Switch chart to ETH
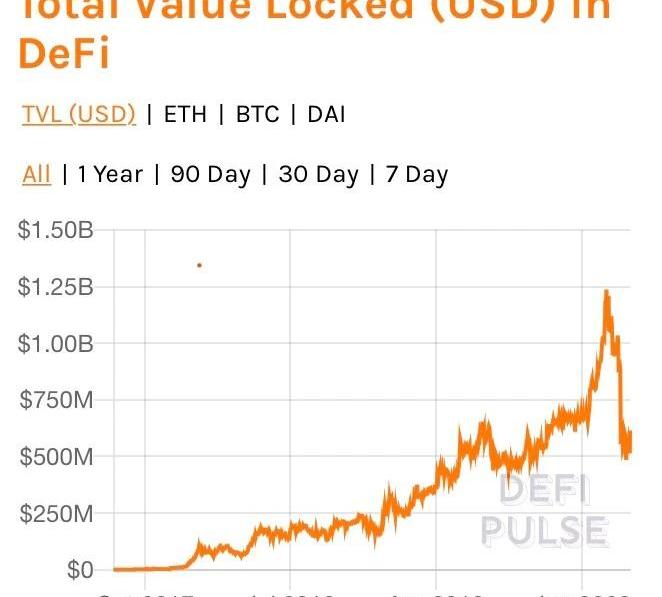The height and width of the screenshot is (597, 662). point(185,114)
